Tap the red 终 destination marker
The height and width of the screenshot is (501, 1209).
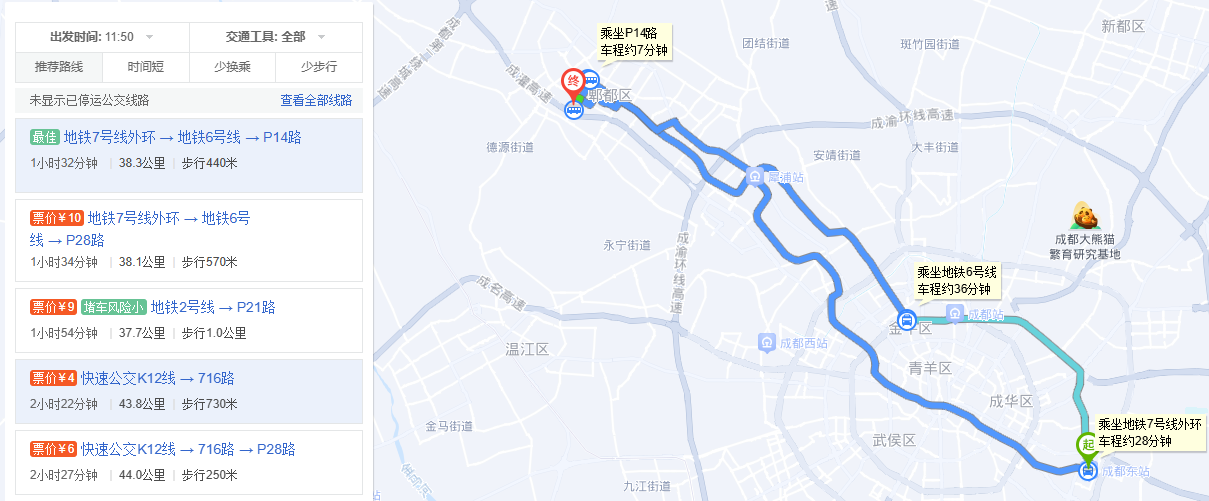[x=573, y=82]
